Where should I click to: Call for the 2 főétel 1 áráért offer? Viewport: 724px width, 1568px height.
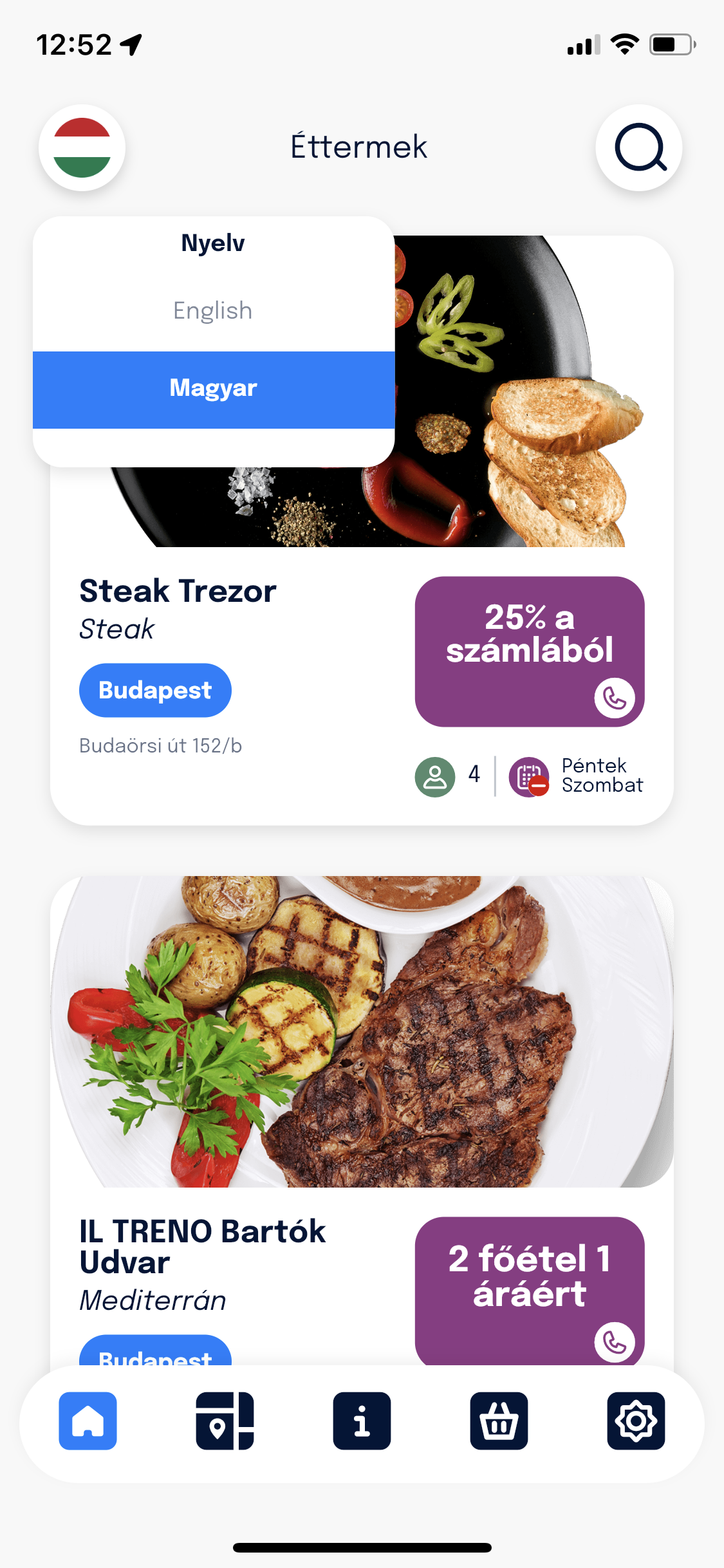pyautogui.click(x=614, y=1341)
